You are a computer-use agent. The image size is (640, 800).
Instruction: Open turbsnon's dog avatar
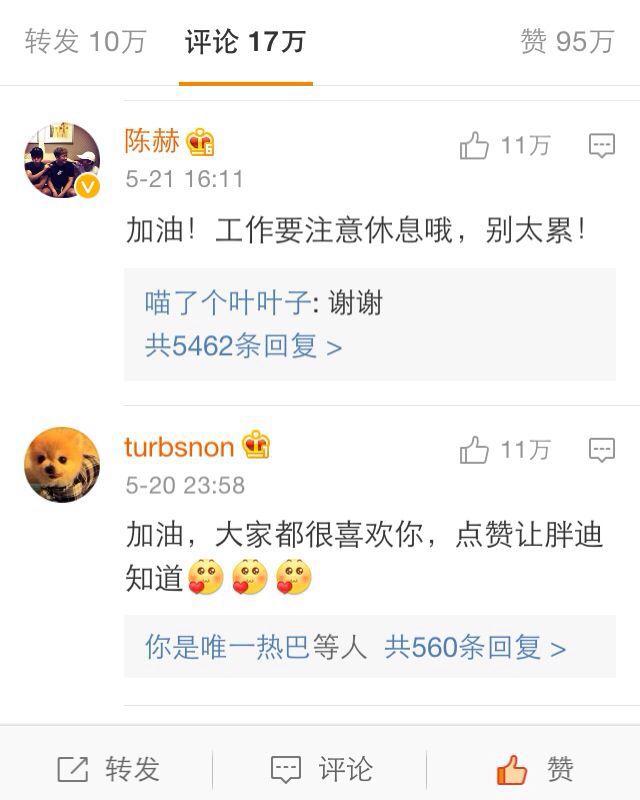[x=62, y=464]
